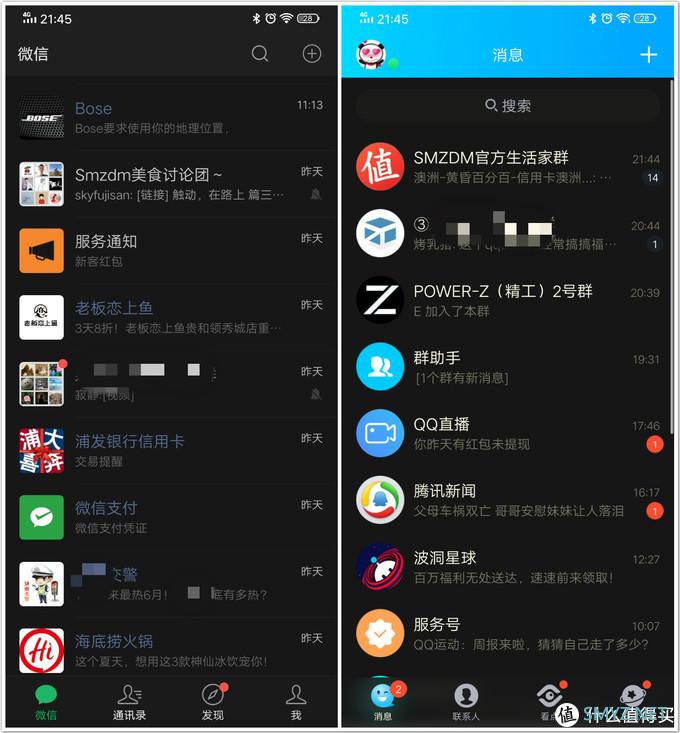Viewport: 680px width, 733px height.
Task: Switch to the 我 tab
Action: (296, 702)
